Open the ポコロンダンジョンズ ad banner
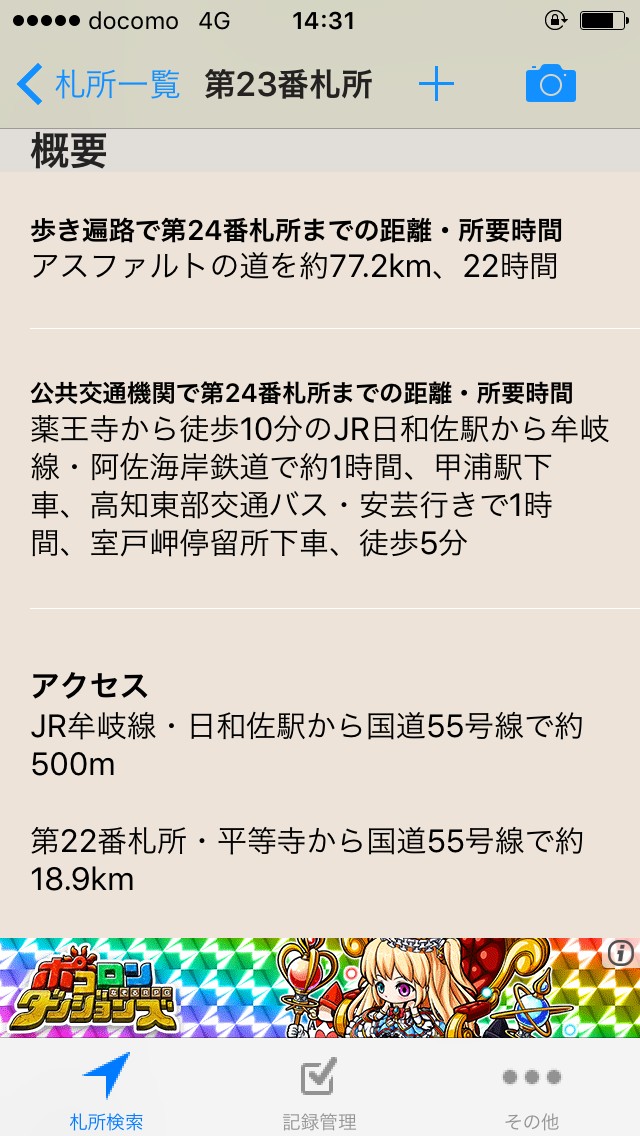This screenshot has width=640, height=1136. point(300,986)
